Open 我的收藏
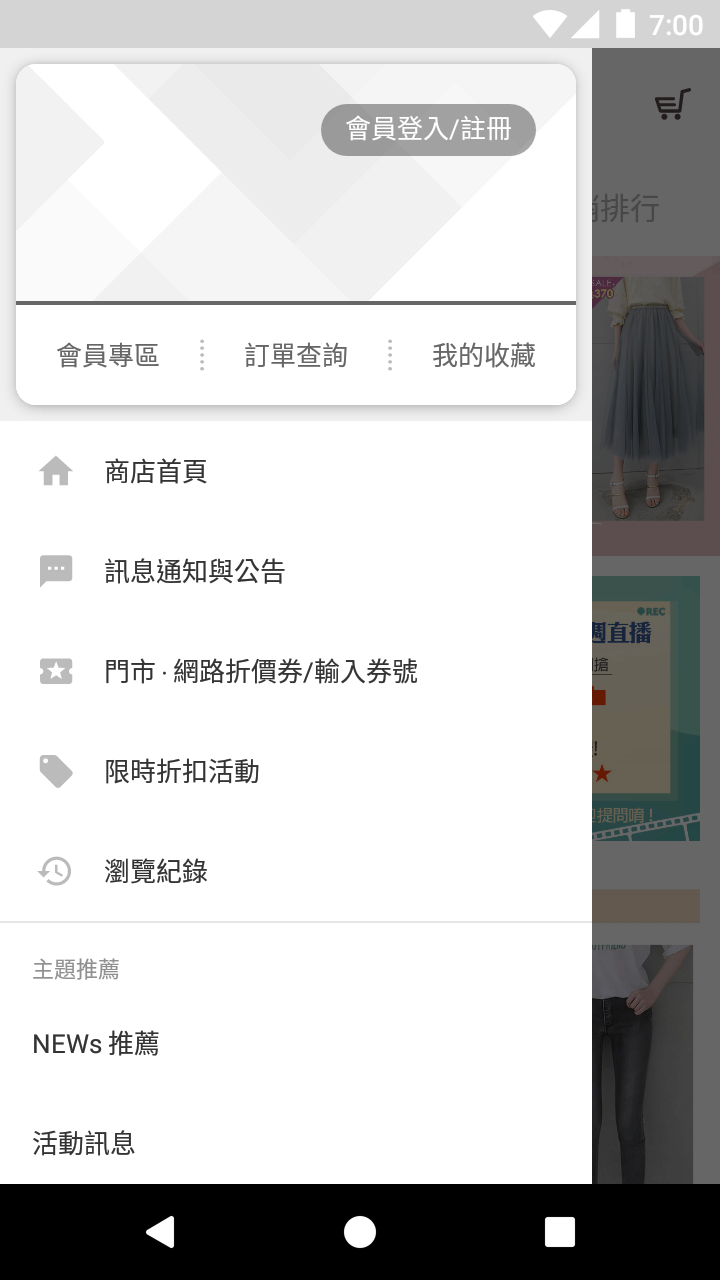This screenshot has width=720, height=1280. (484, 355)
